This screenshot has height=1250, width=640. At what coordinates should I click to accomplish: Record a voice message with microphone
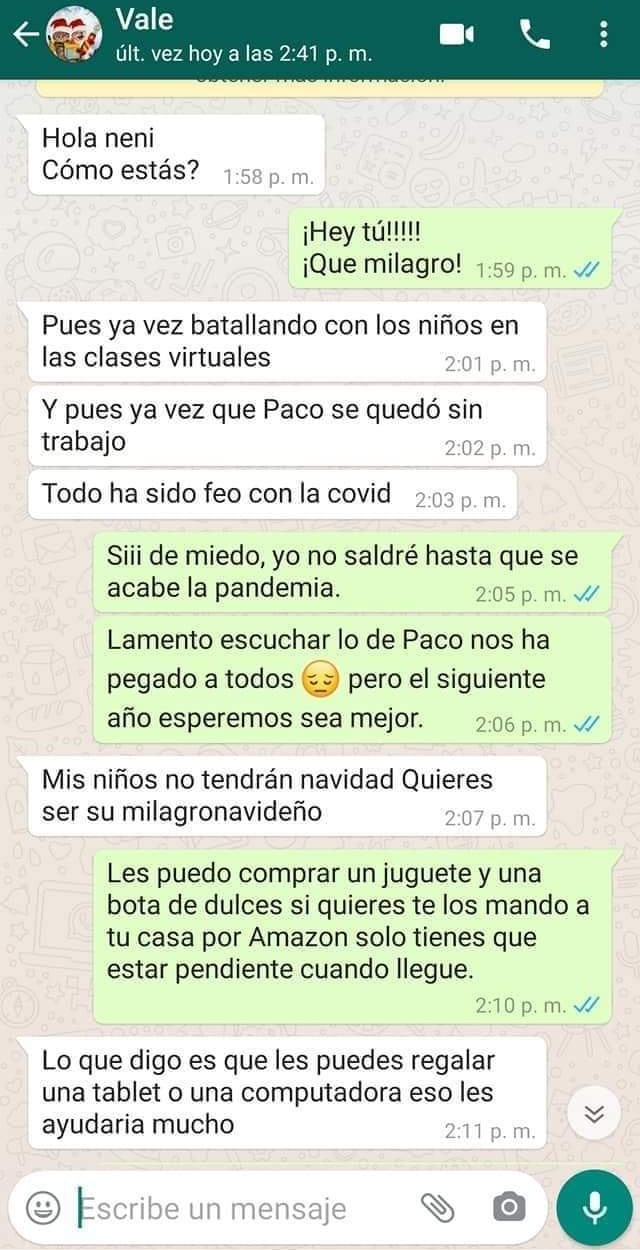[595, 1209]
